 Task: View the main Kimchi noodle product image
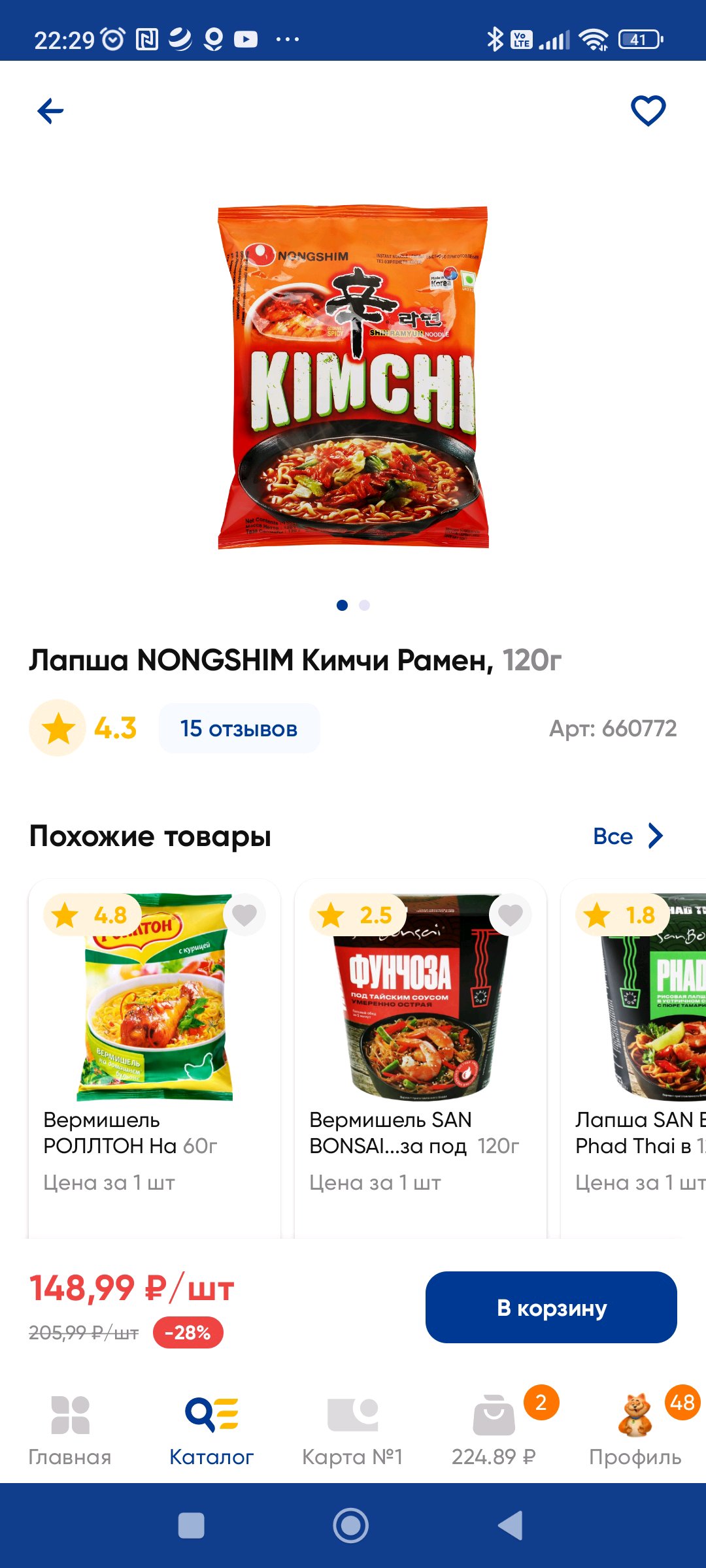(353, 377)
